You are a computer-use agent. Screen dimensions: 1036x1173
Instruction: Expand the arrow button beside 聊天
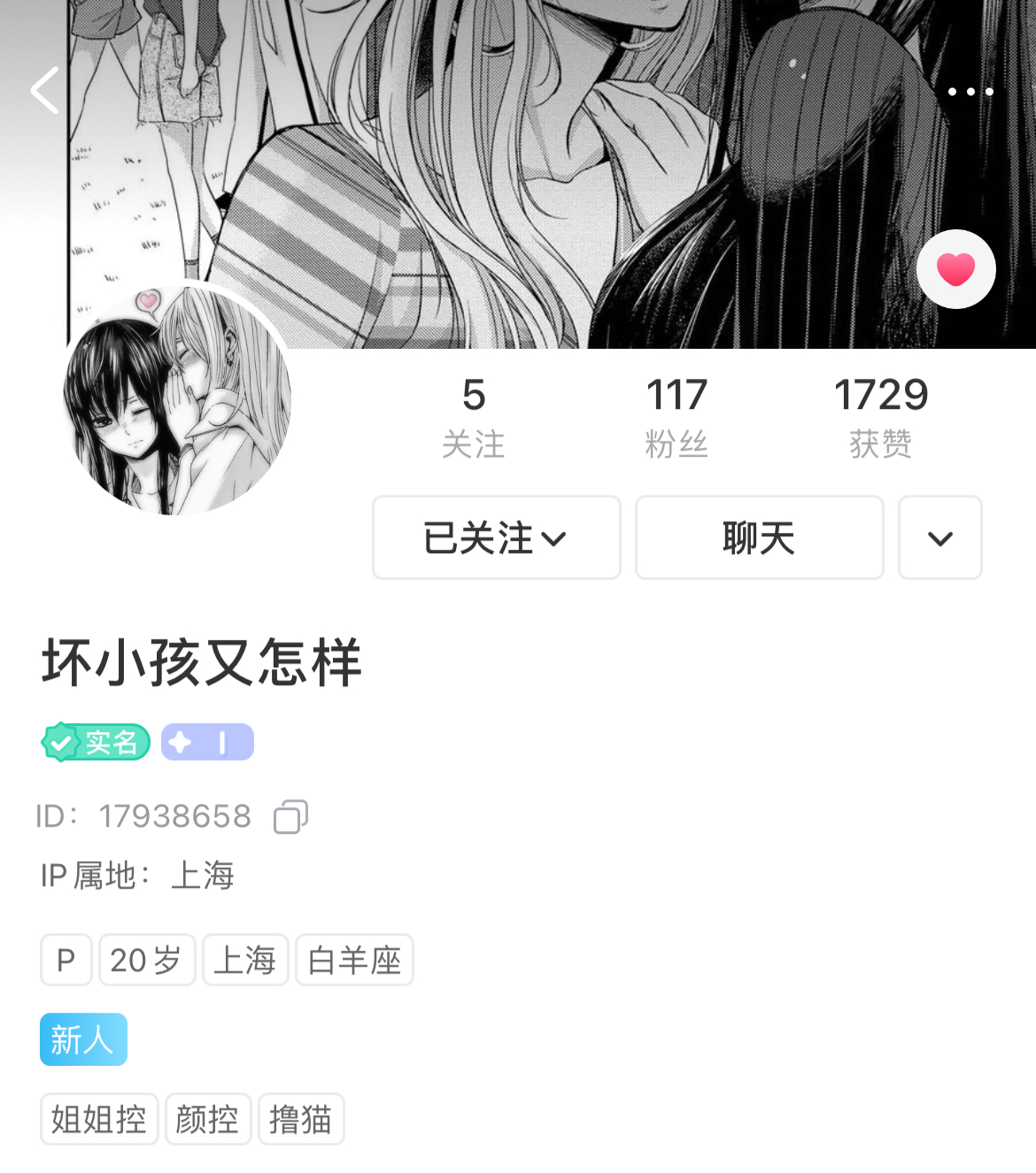(x=939, y=537)
